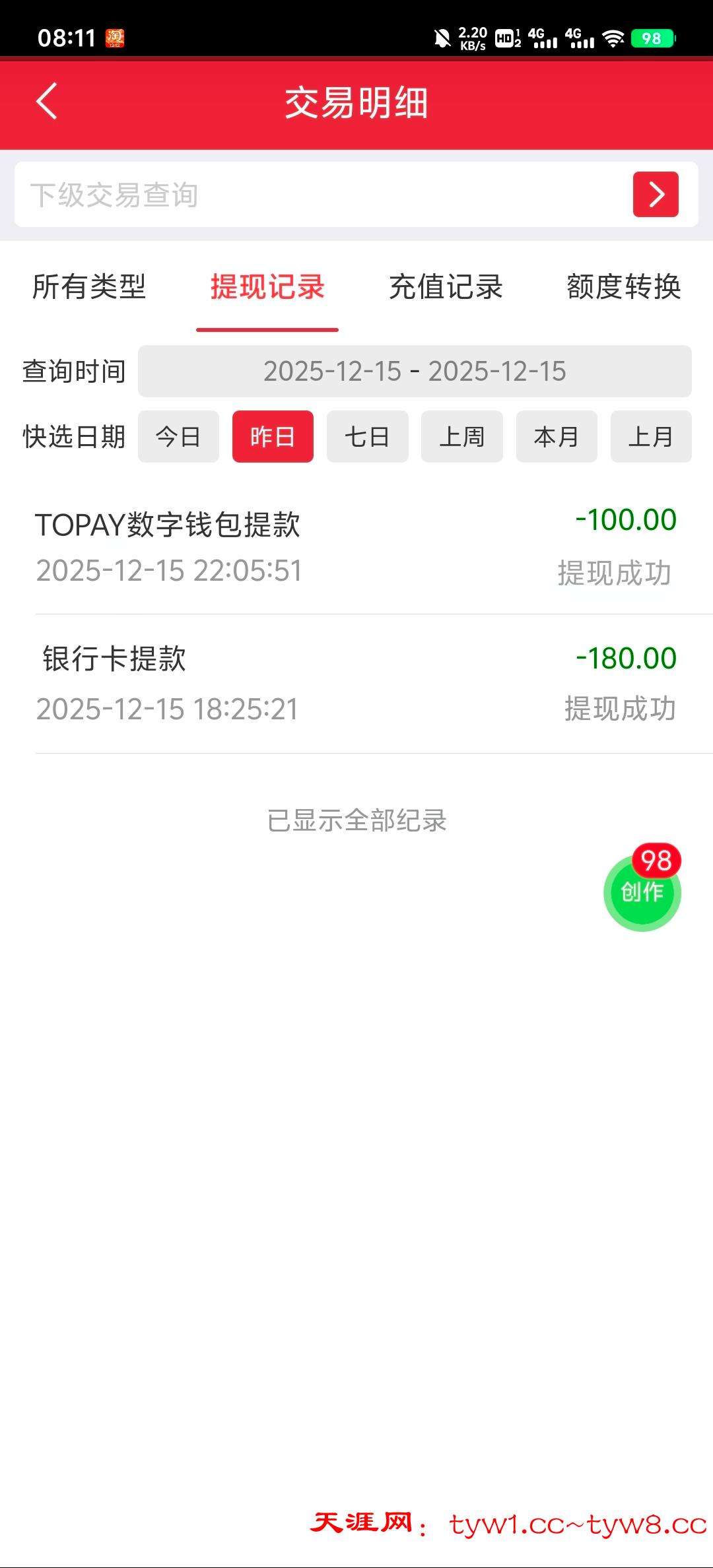Show records for 本月
The height and width of the screenshot is (1568, 713).
[x=557, y=437]
